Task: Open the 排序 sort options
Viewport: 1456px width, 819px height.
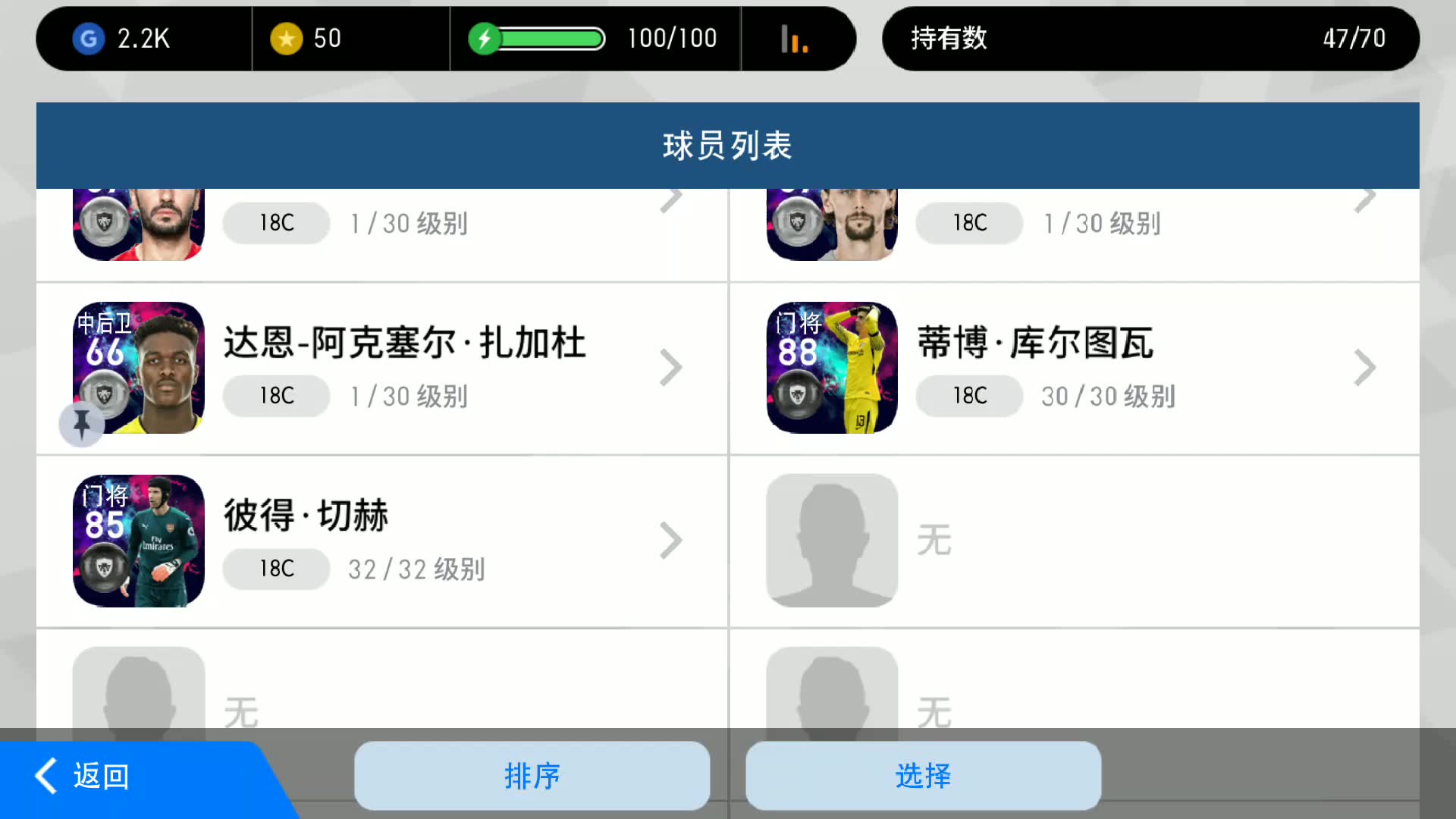Action: point(532,776)
